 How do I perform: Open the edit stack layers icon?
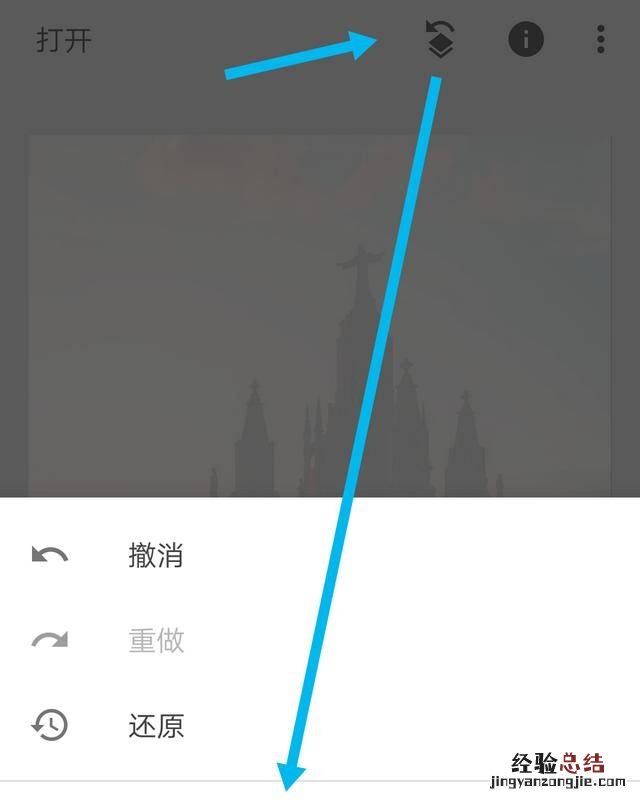point(440,40)
